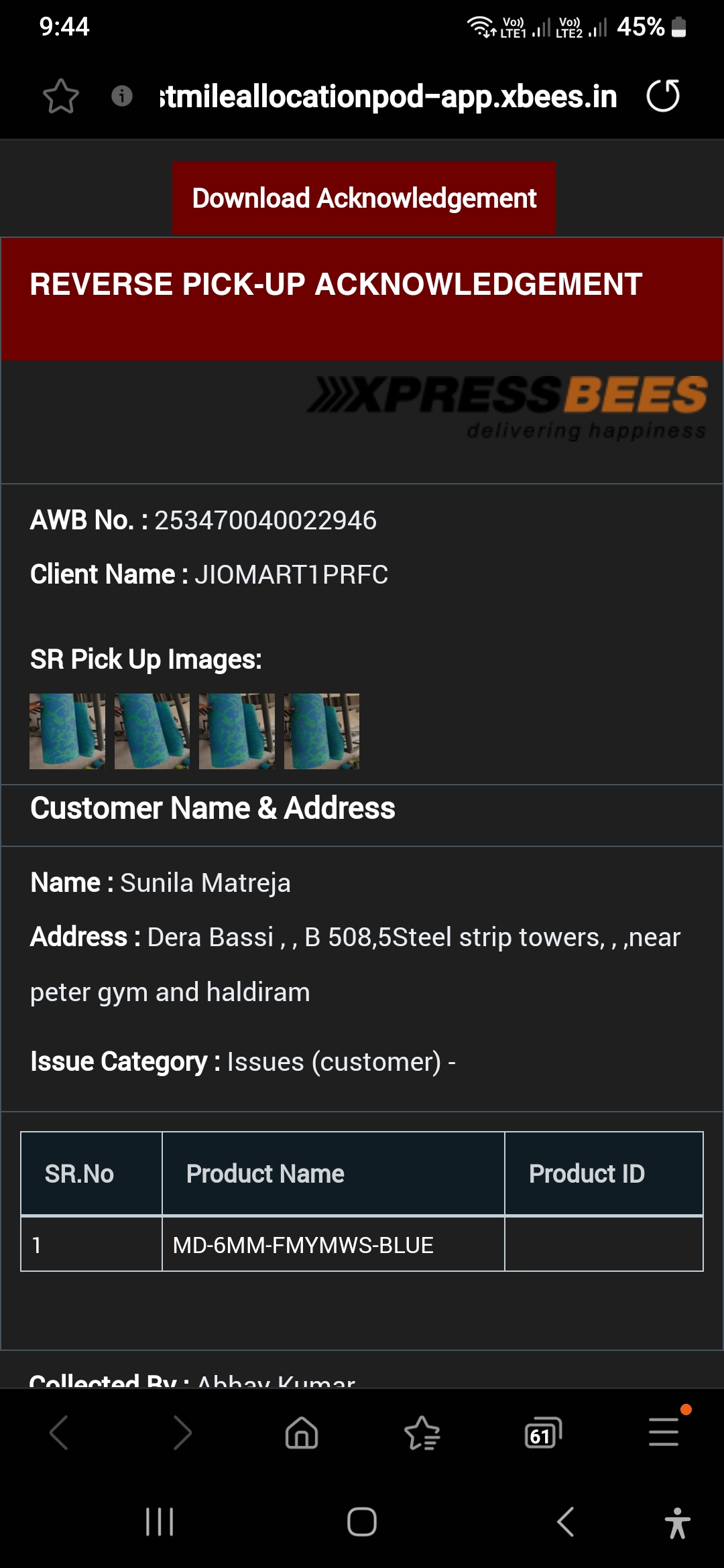Open the second SR pick up image
724x1568 pixels.
coord(152,731)
